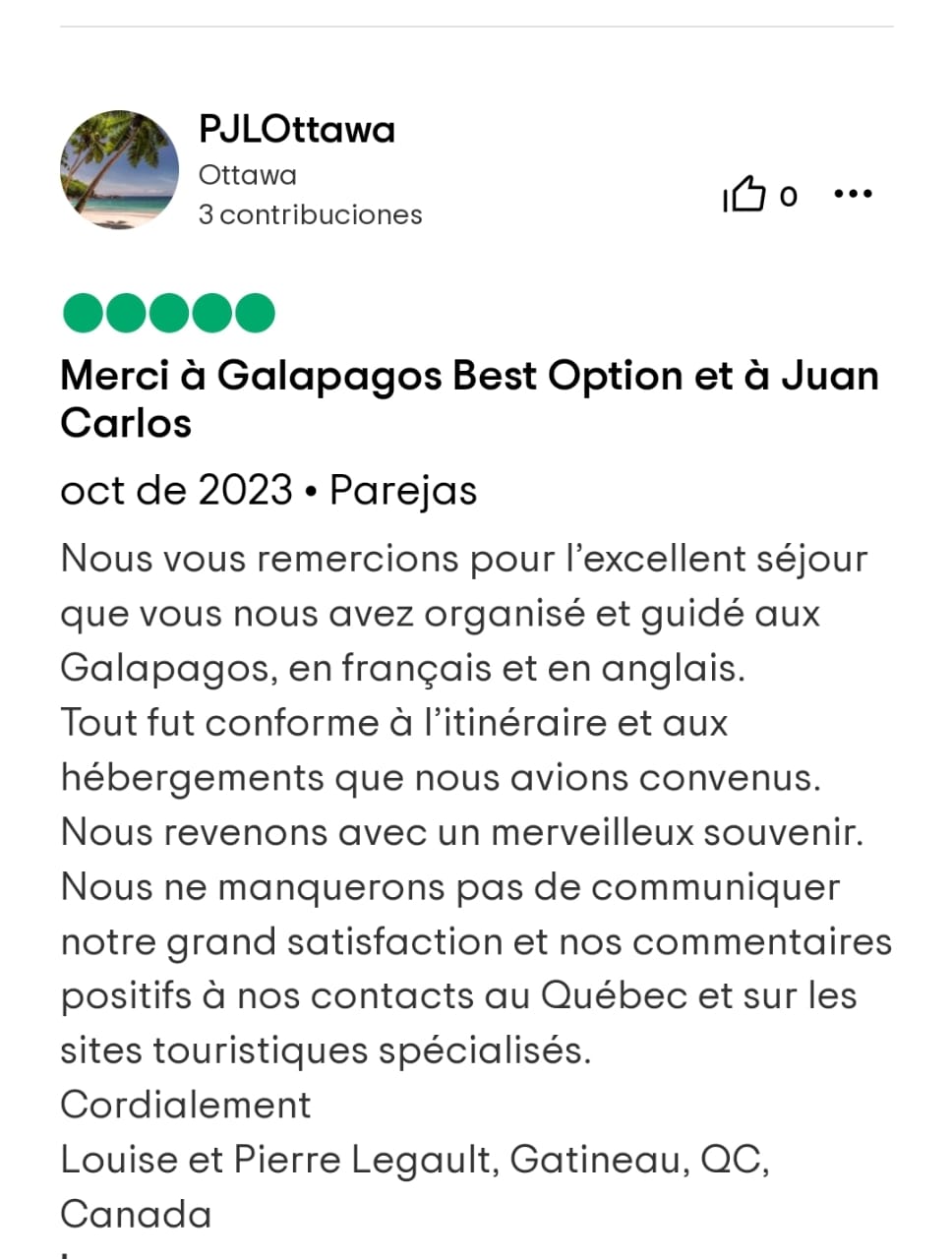Viewport: 952px width, 1259px height.
Task: View PJLOttawa's profile picture
Action: point(119,170)
